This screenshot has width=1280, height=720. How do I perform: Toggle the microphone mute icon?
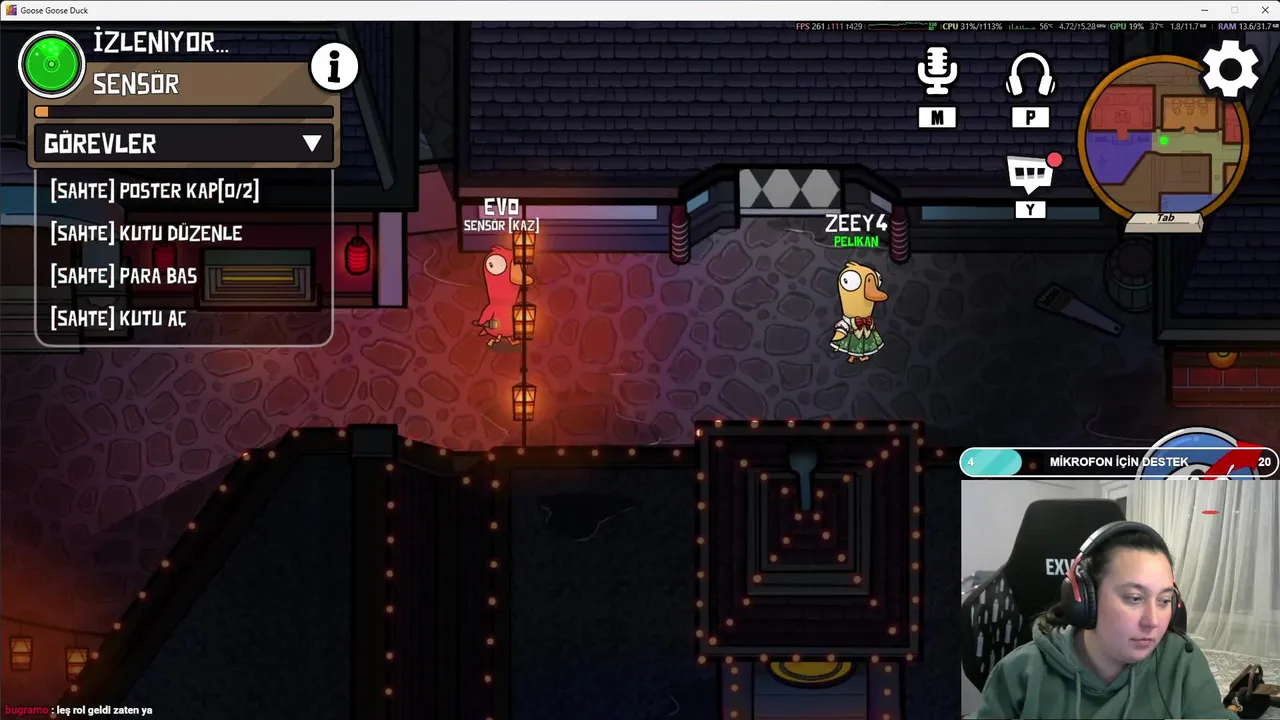(937, 72)
